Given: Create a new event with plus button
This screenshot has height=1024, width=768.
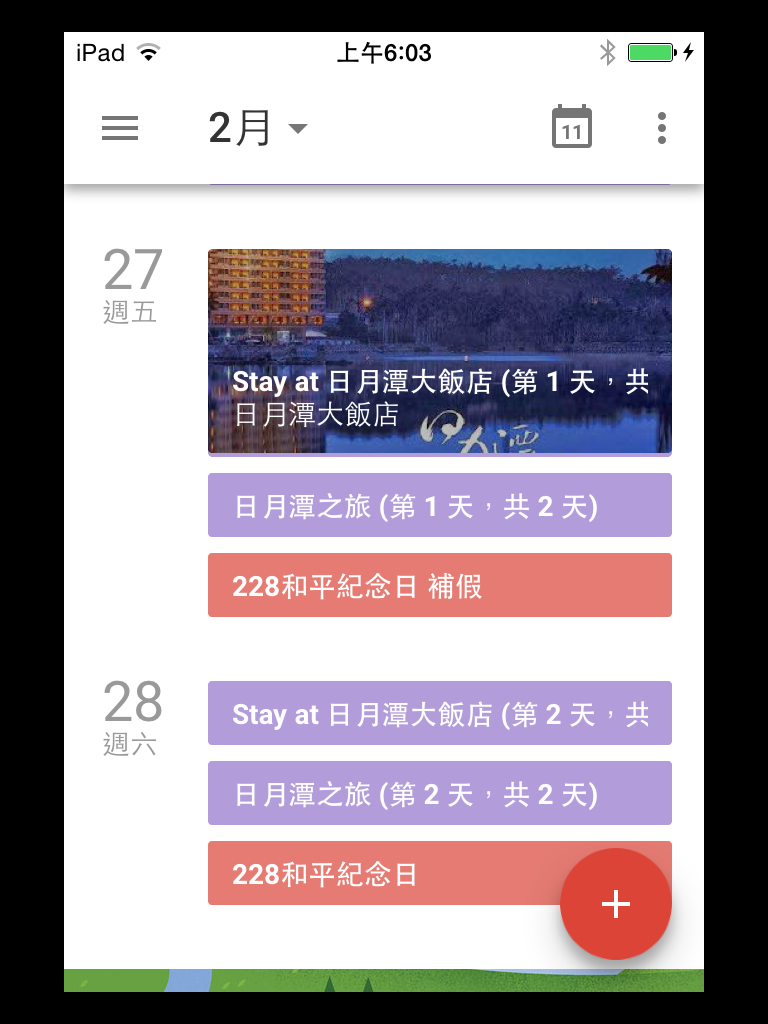Looking at the screenshot, I should tap(615, 904).
